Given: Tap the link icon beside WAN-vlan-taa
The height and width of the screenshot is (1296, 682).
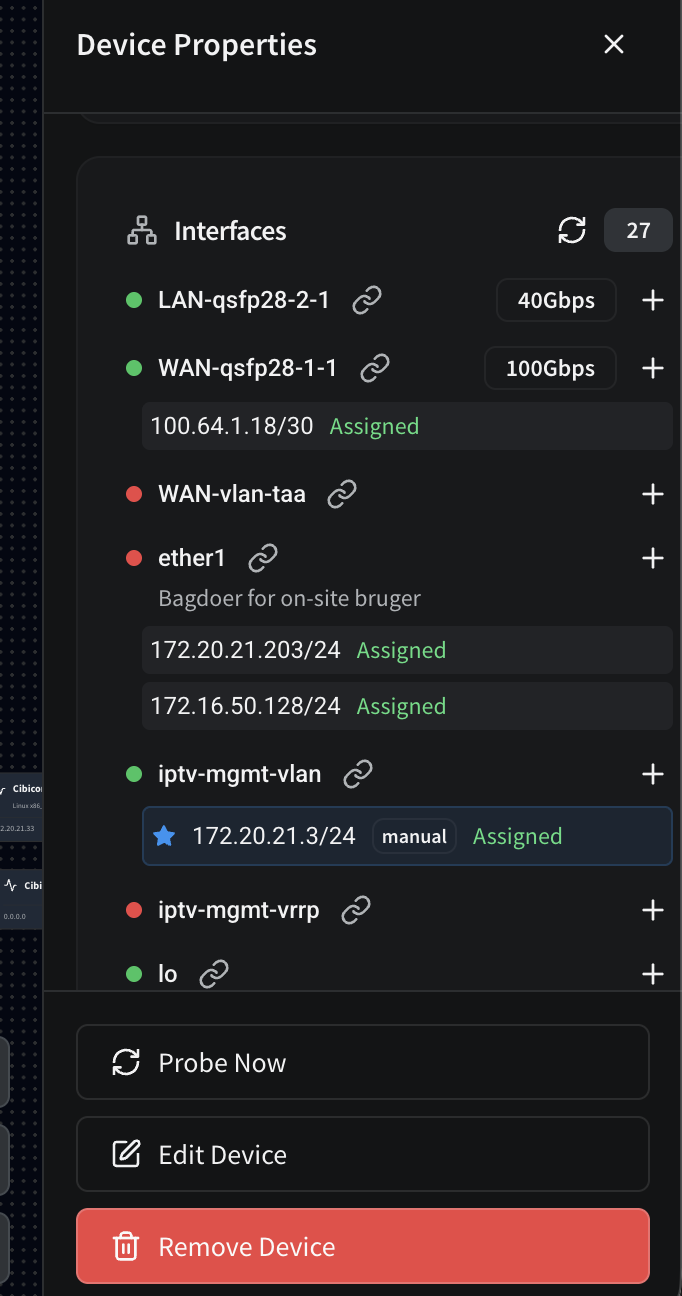Looking at the screenshot, I should point(342,493).
